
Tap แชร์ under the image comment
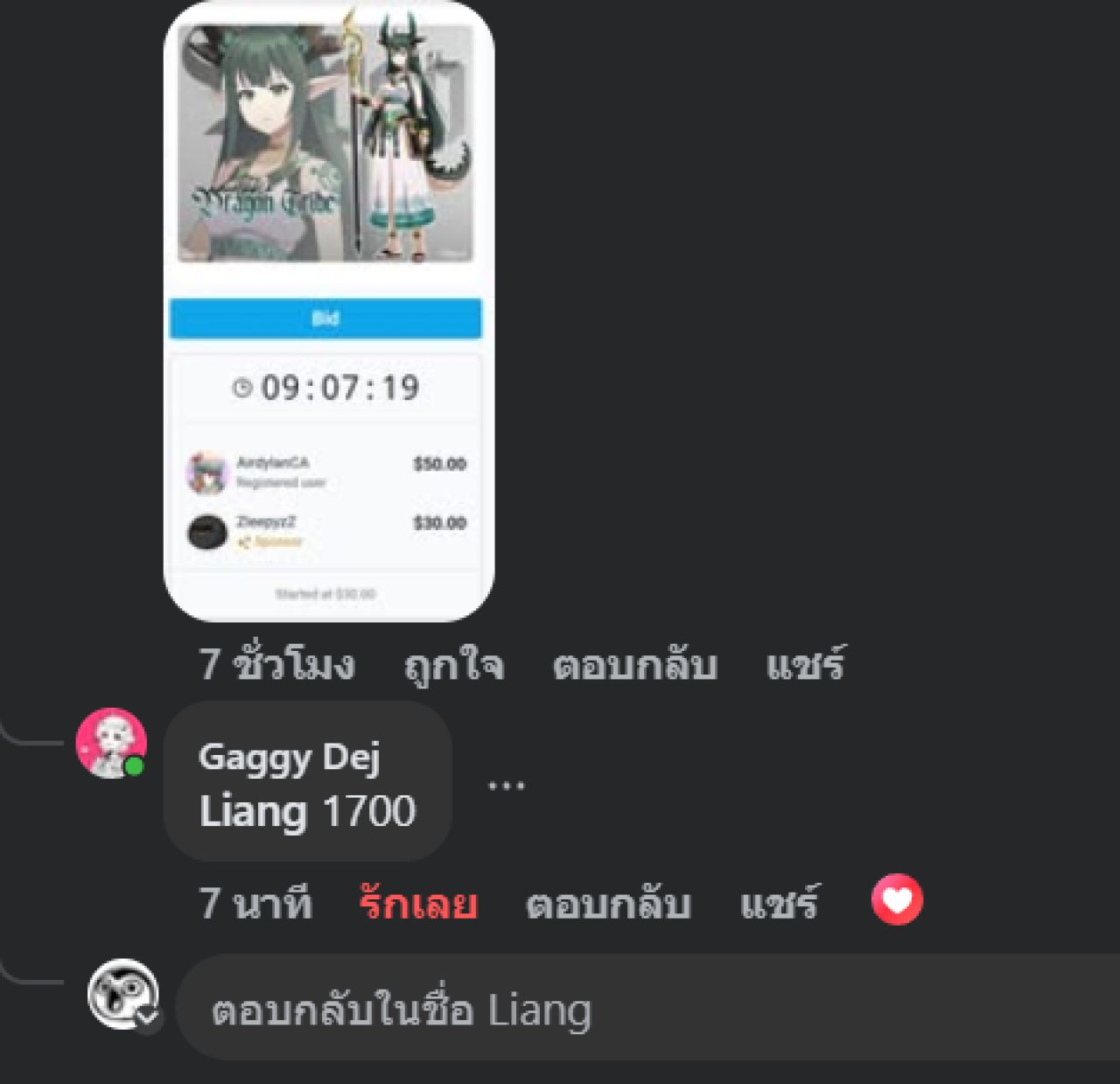(x=805, y=665)
